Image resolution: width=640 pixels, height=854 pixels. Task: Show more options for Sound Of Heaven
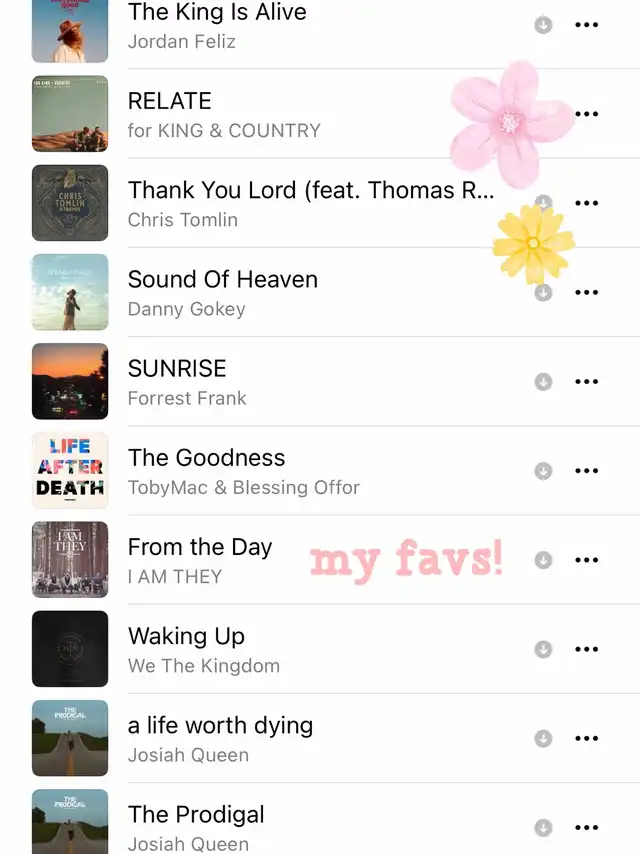587,293
